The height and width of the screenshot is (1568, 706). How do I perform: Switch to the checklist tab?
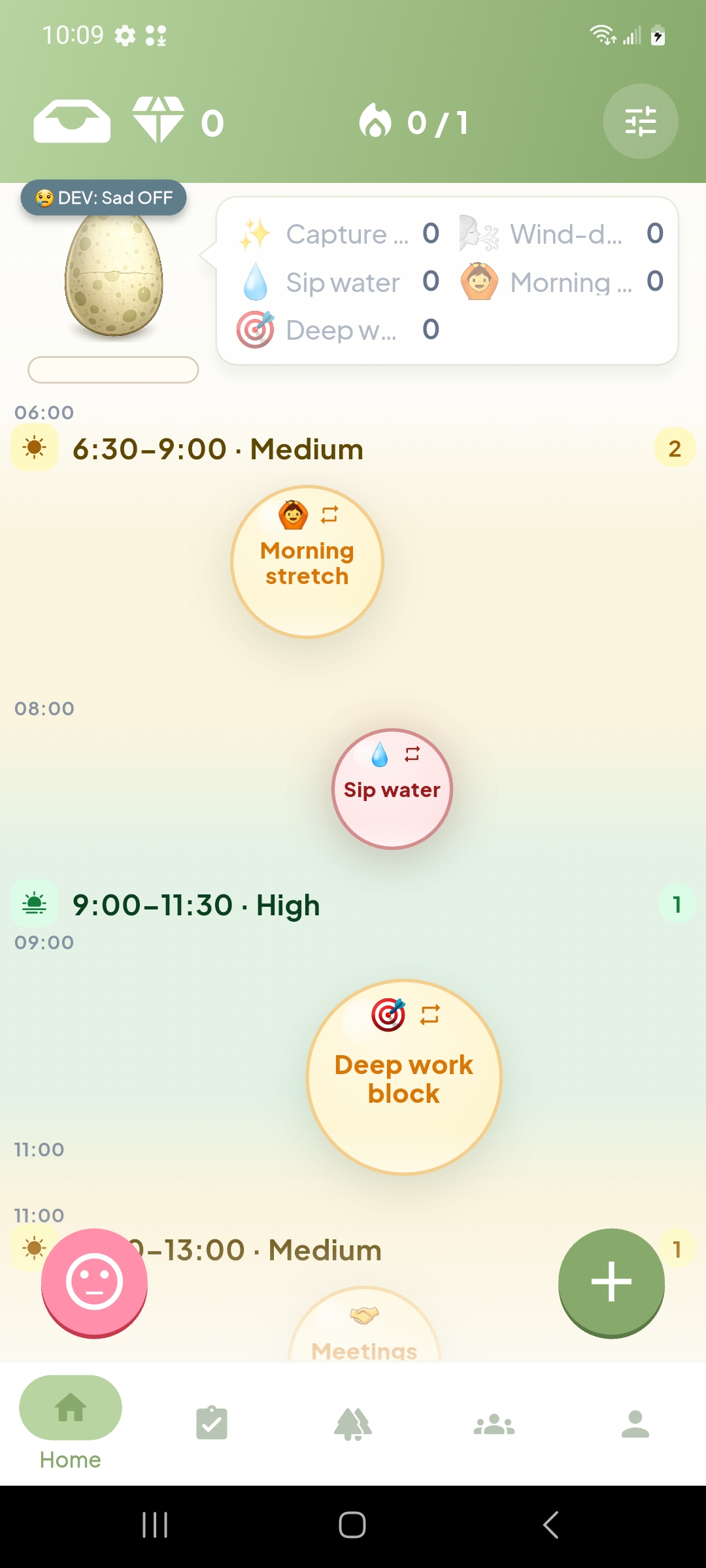click(x=212, y=1423)
